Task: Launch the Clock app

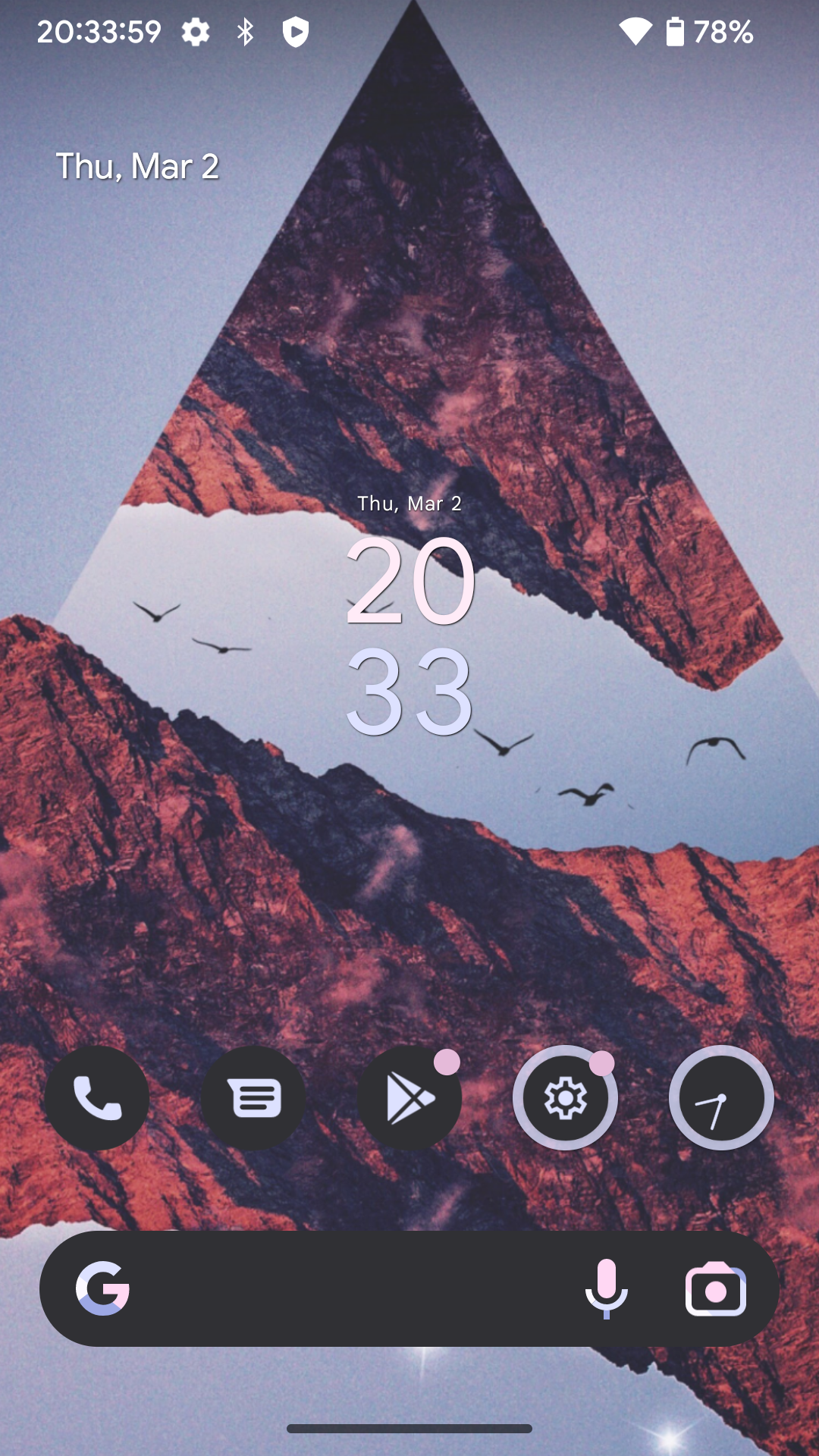Action: click(722, 1098)
